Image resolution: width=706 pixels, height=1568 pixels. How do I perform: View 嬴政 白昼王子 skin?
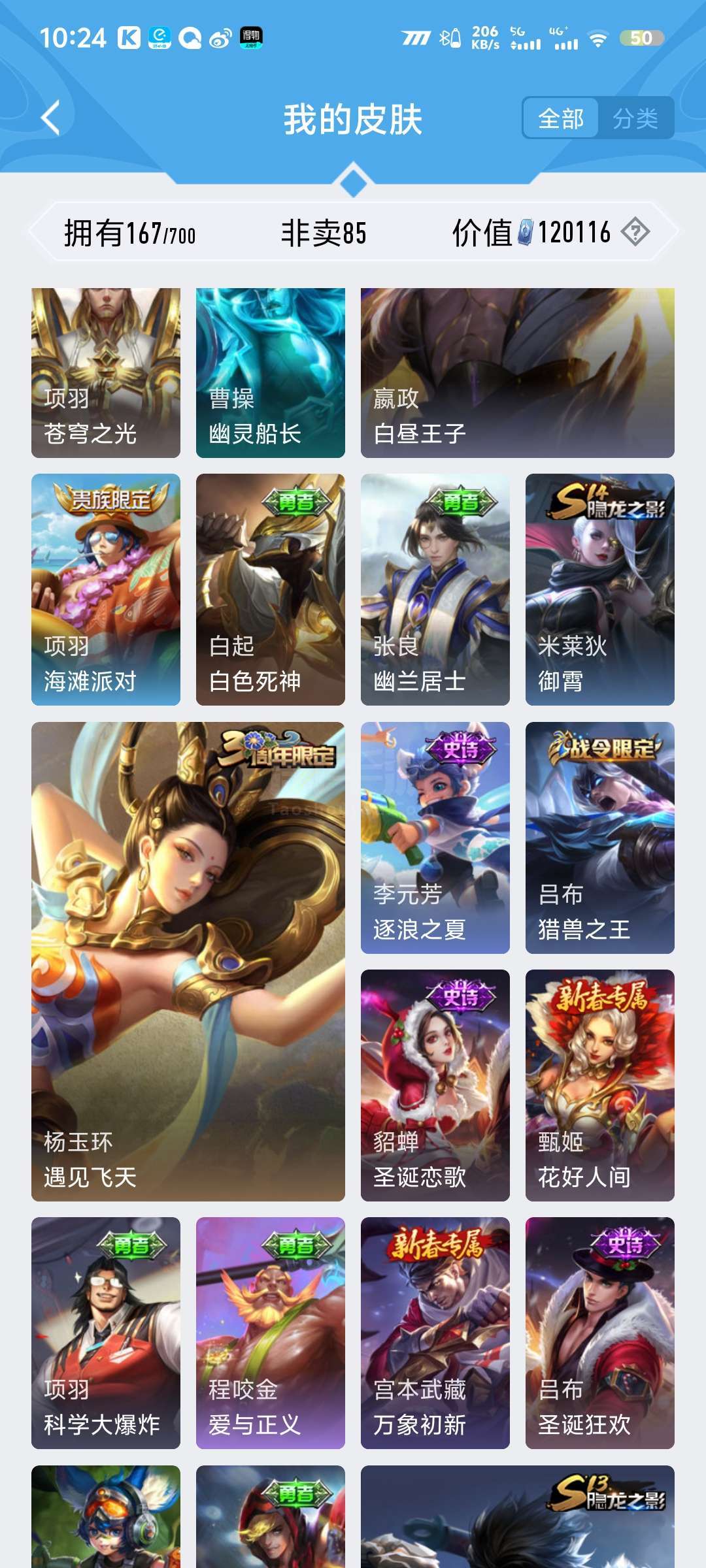point(518,373)
